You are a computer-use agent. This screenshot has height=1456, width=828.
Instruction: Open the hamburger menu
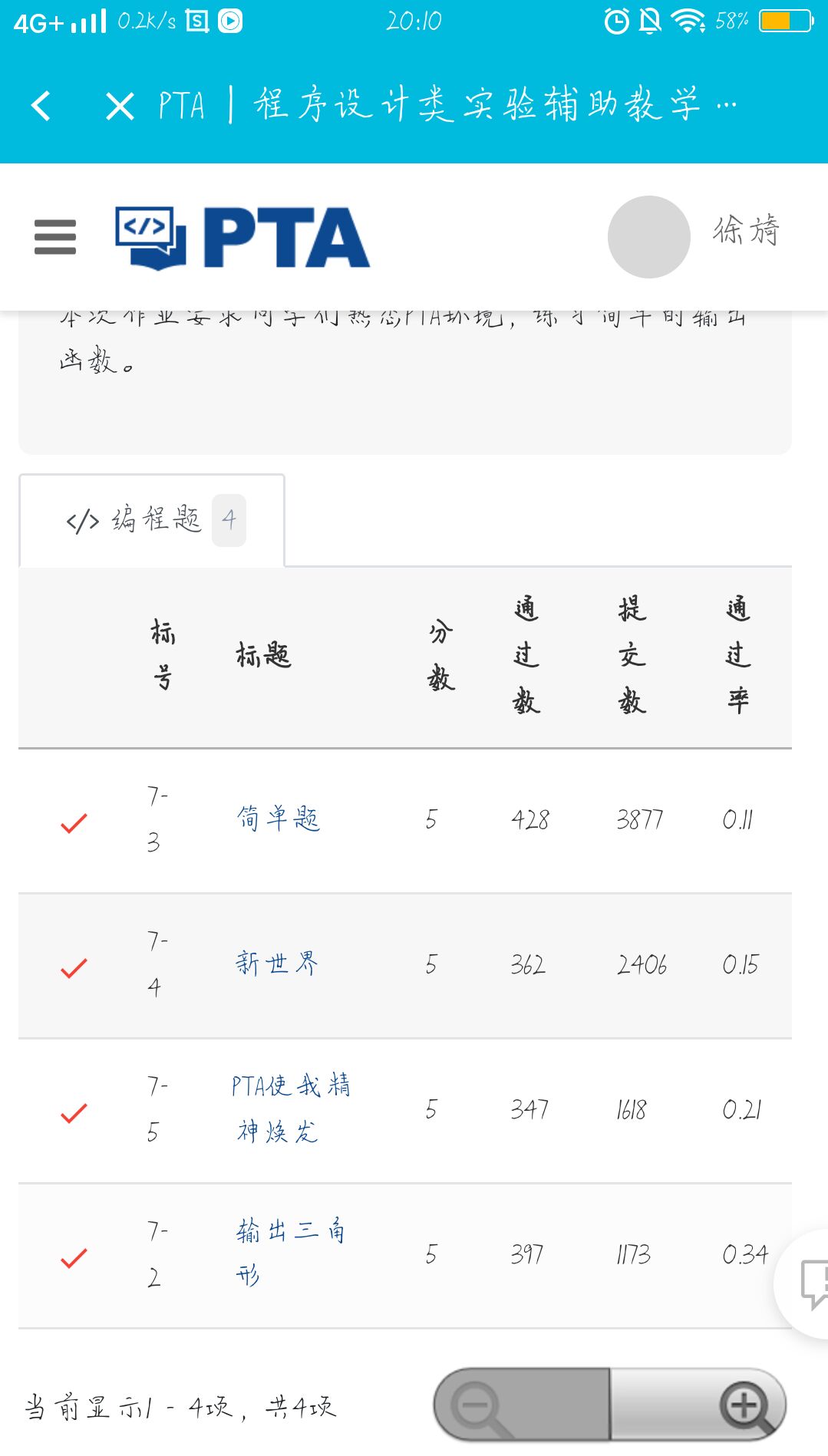point(55,236)
